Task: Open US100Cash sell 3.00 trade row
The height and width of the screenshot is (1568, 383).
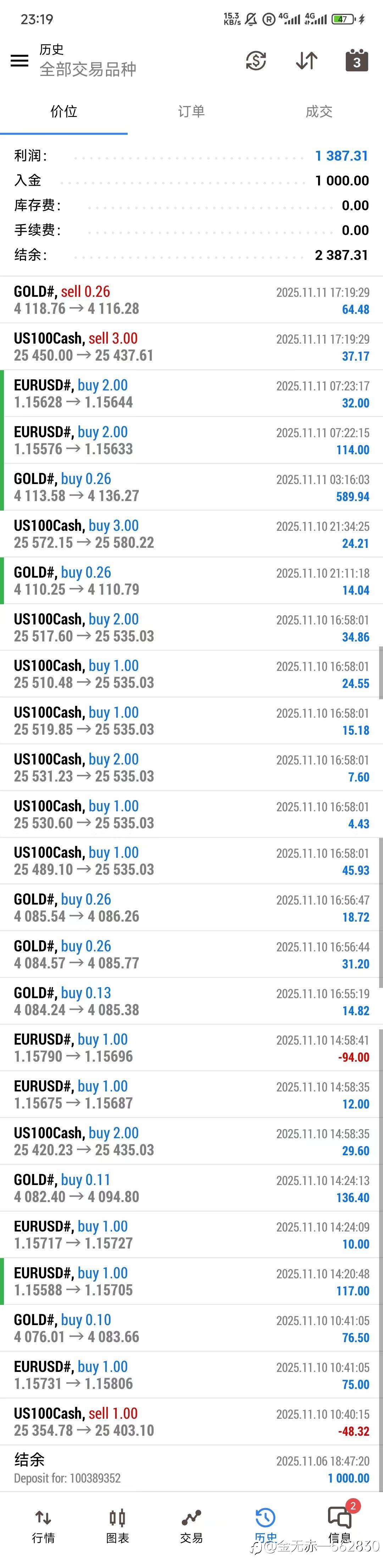Action: (191, 347)
